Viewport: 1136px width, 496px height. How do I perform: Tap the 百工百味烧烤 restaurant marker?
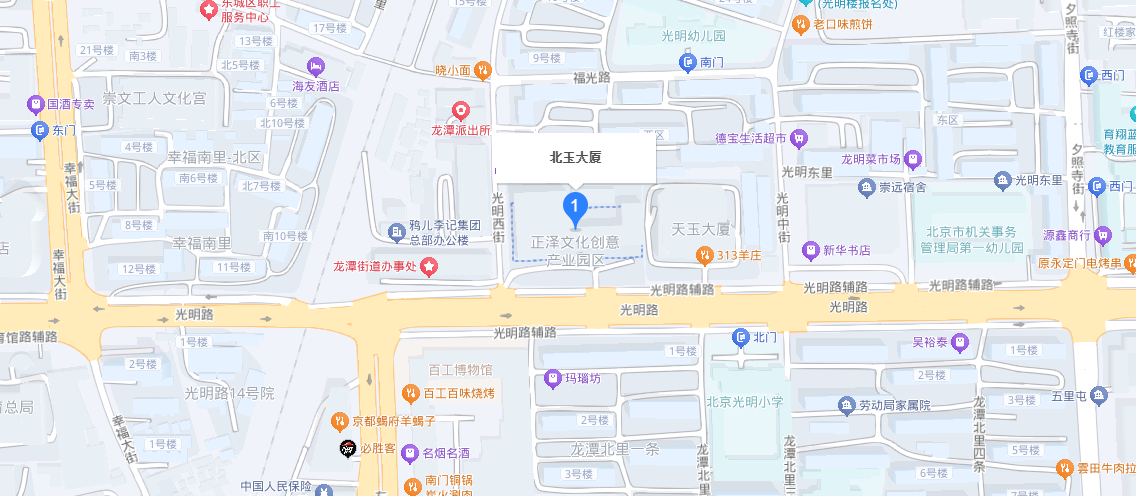click(x=410, y=393)
